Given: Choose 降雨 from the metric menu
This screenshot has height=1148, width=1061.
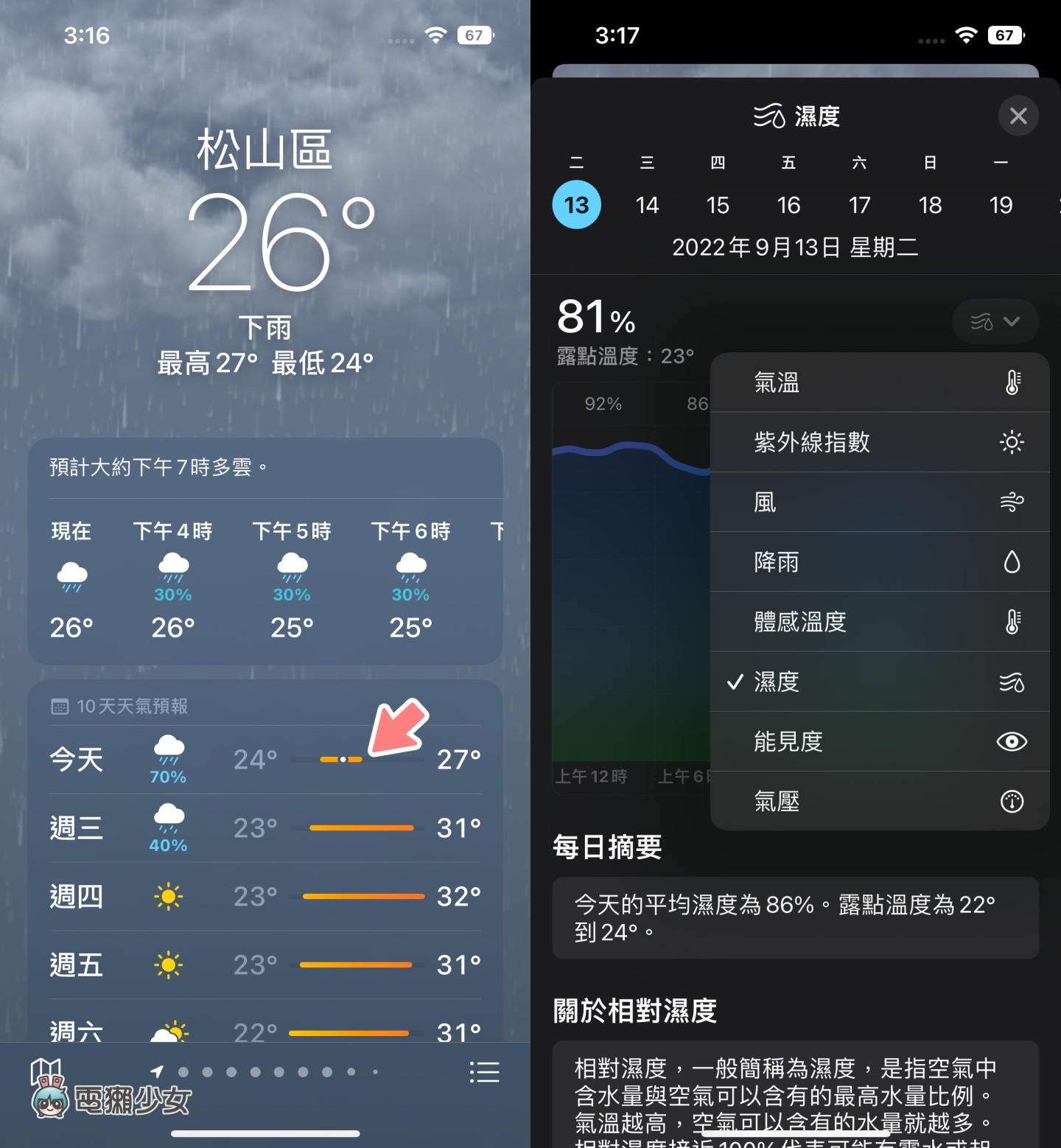Looking at the screenshot, I should pyautogui.click(x=880, y=562).
